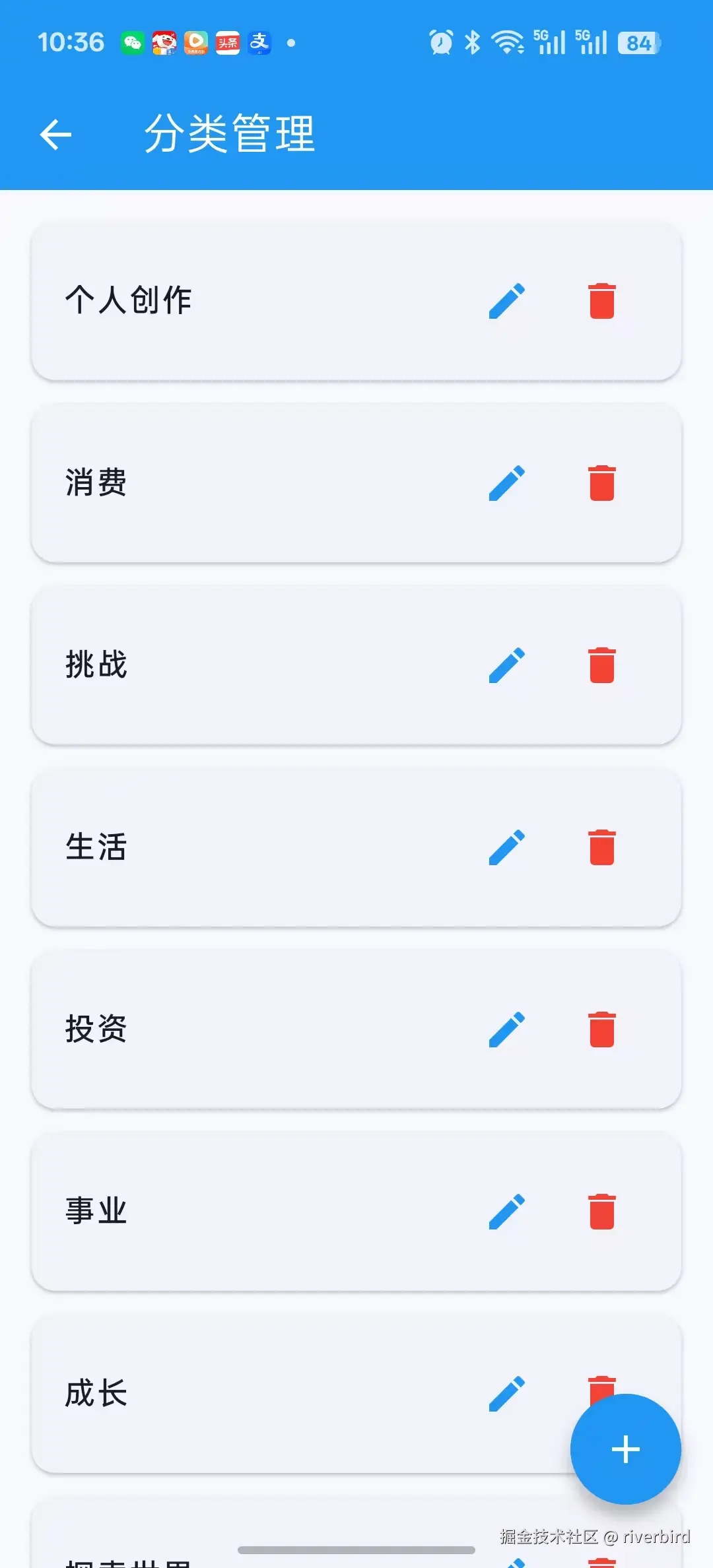Delete the 生活 category
This screenshot has height=1568, width=713.
coord(602,847)
